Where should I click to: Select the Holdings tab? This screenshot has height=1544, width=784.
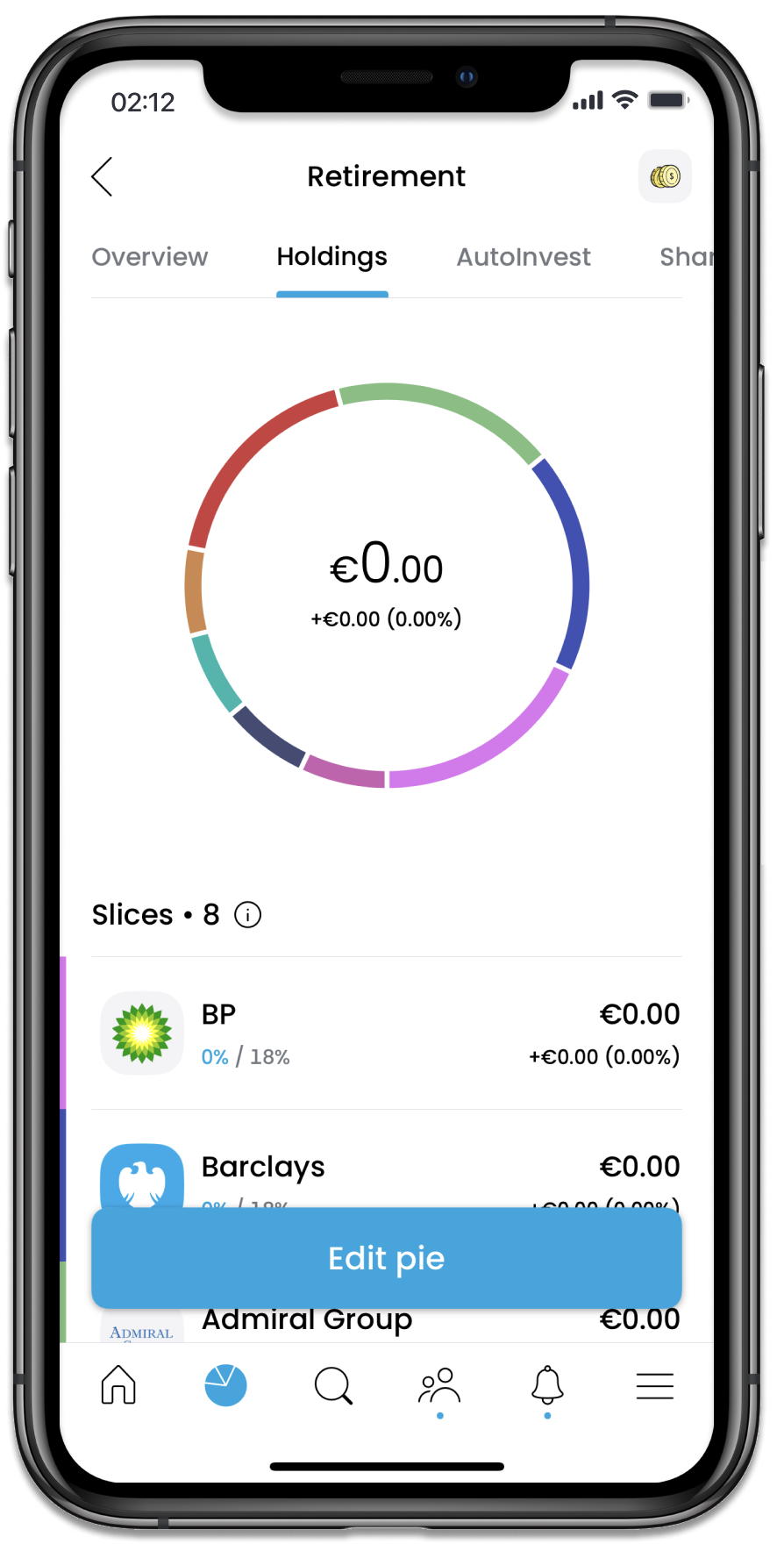coord(332,257)
